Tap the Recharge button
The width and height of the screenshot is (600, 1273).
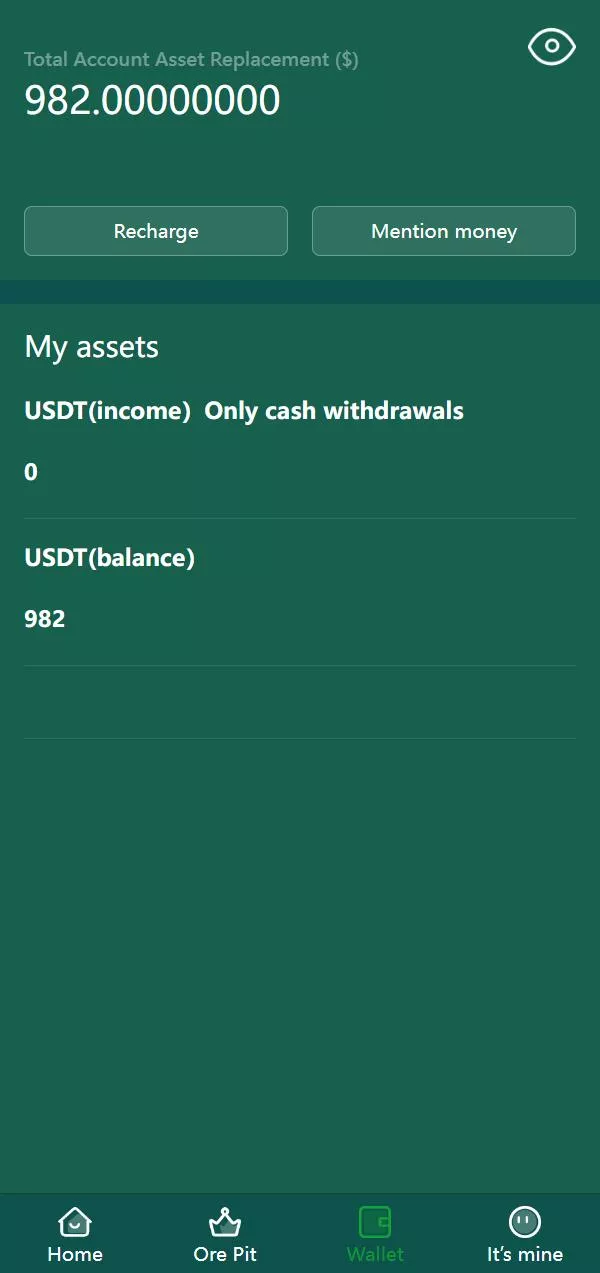click(x=156, y=231)
